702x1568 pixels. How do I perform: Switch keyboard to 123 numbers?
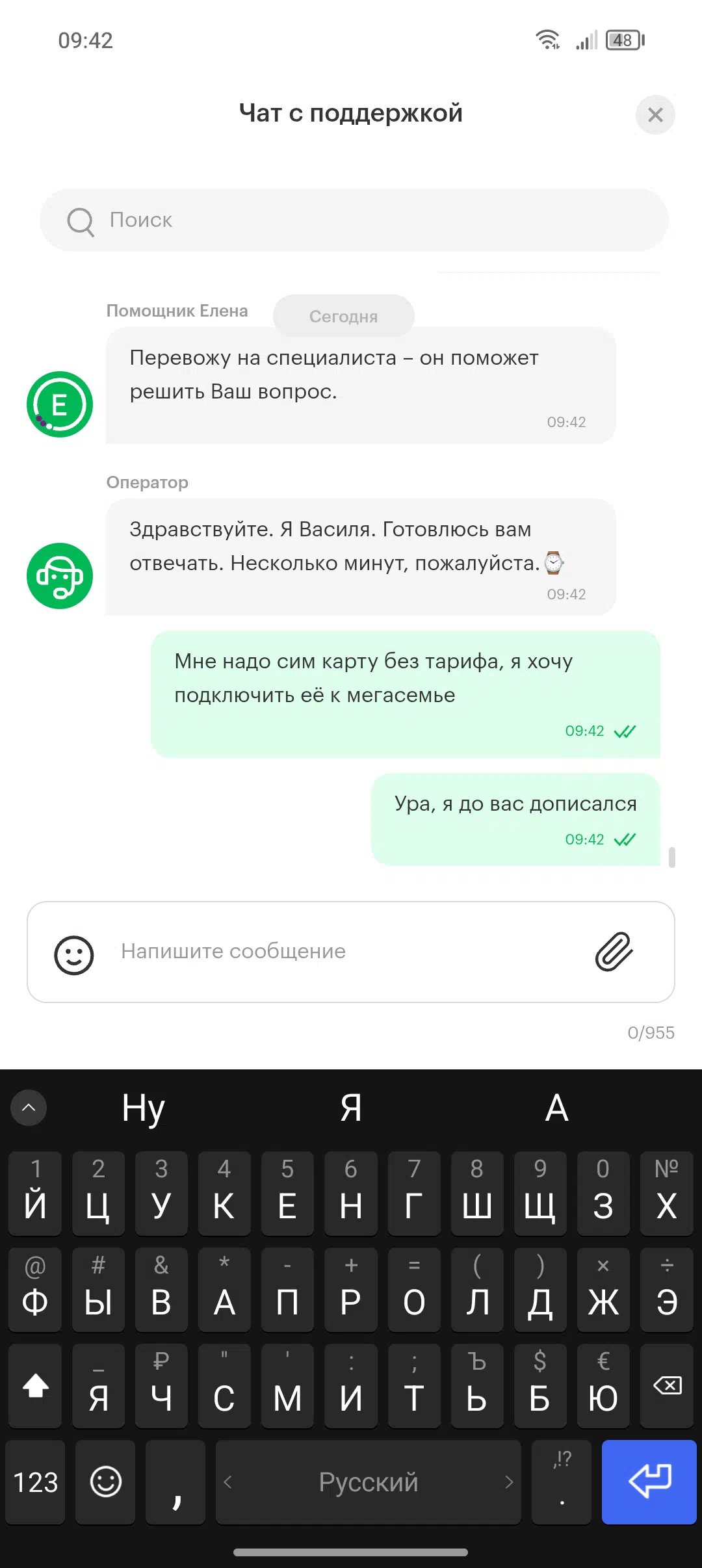pos(36,1482)
